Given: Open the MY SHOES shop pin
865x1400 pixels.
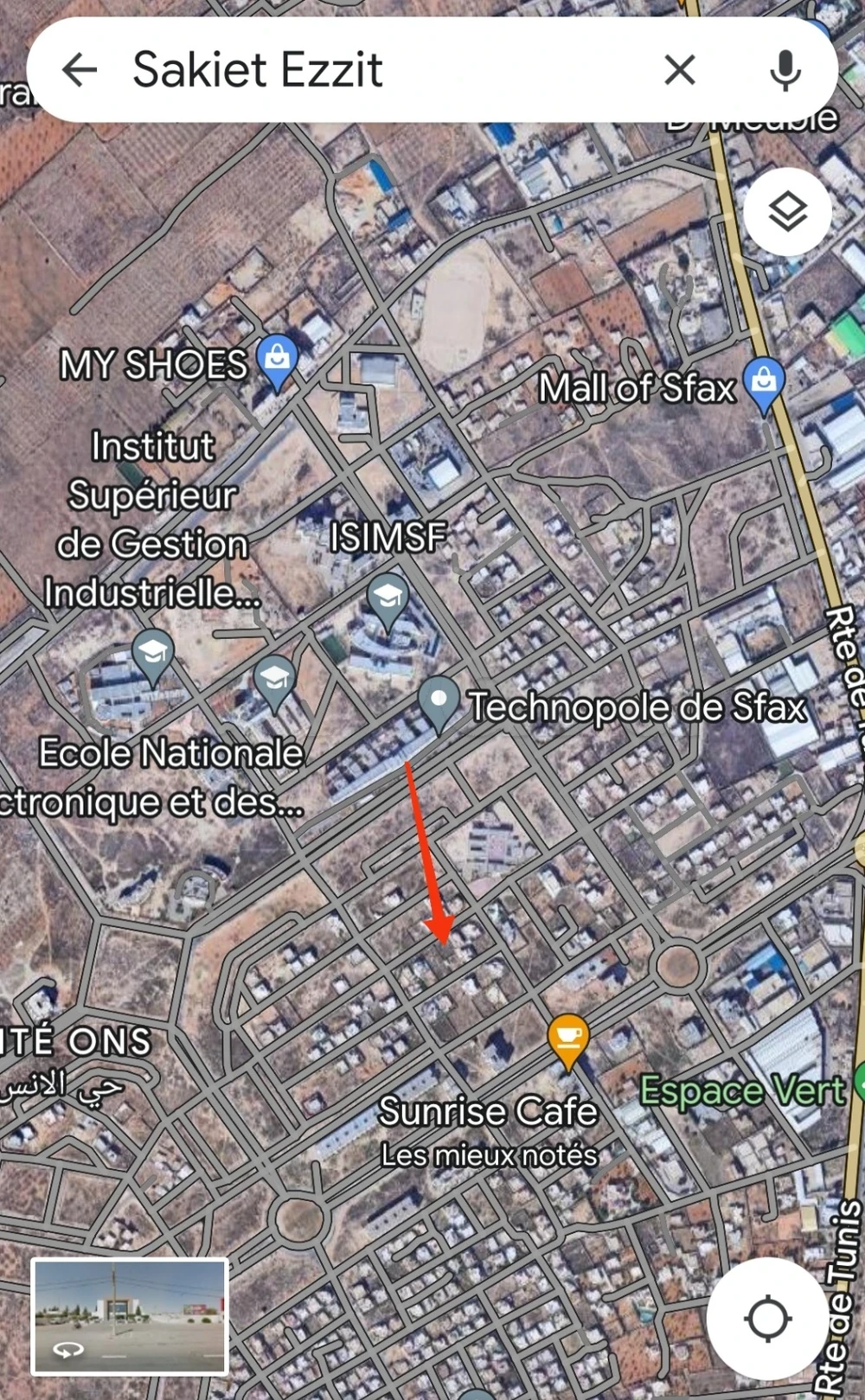Looking at the screenshot, I should 278,359.
